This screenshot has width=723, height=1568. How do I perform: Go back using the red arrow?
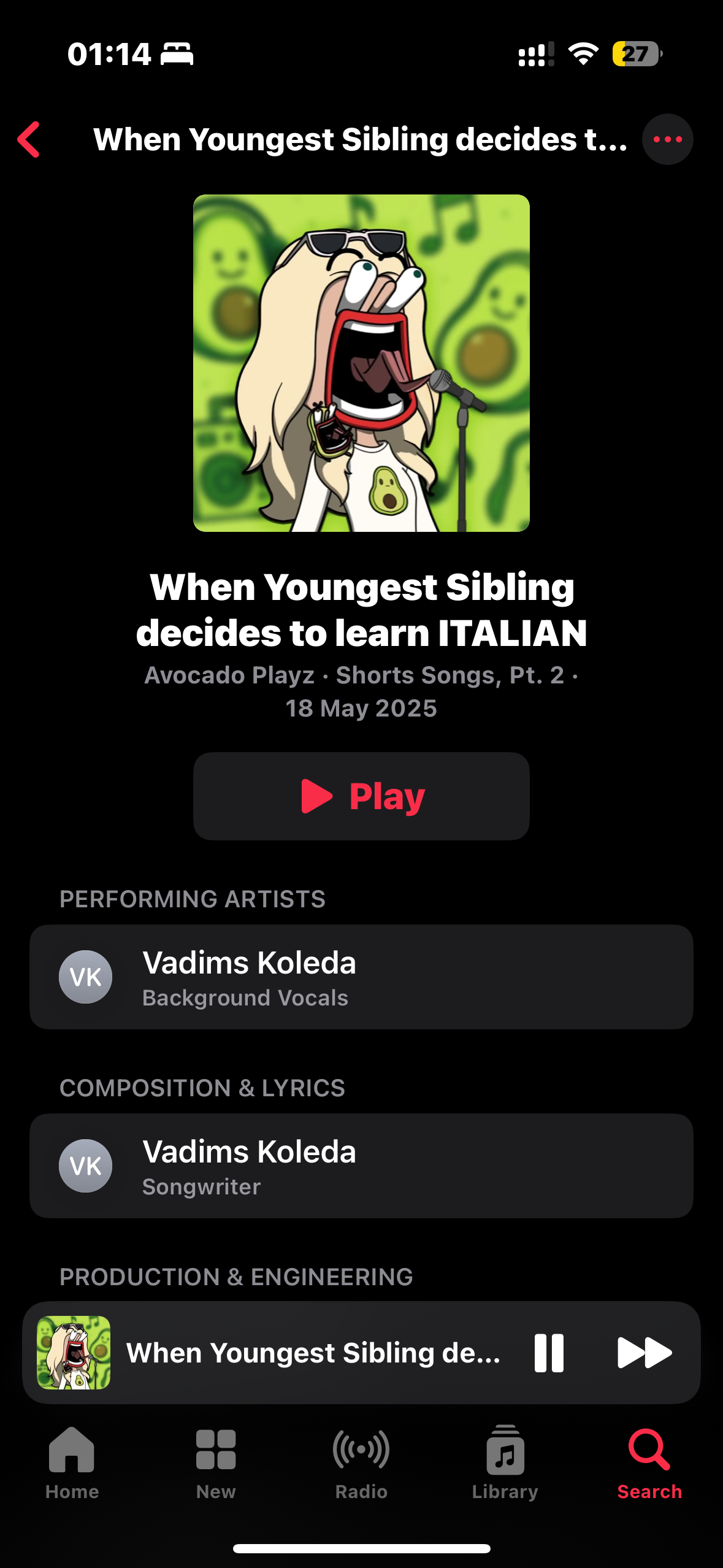(x=29, y=139)
